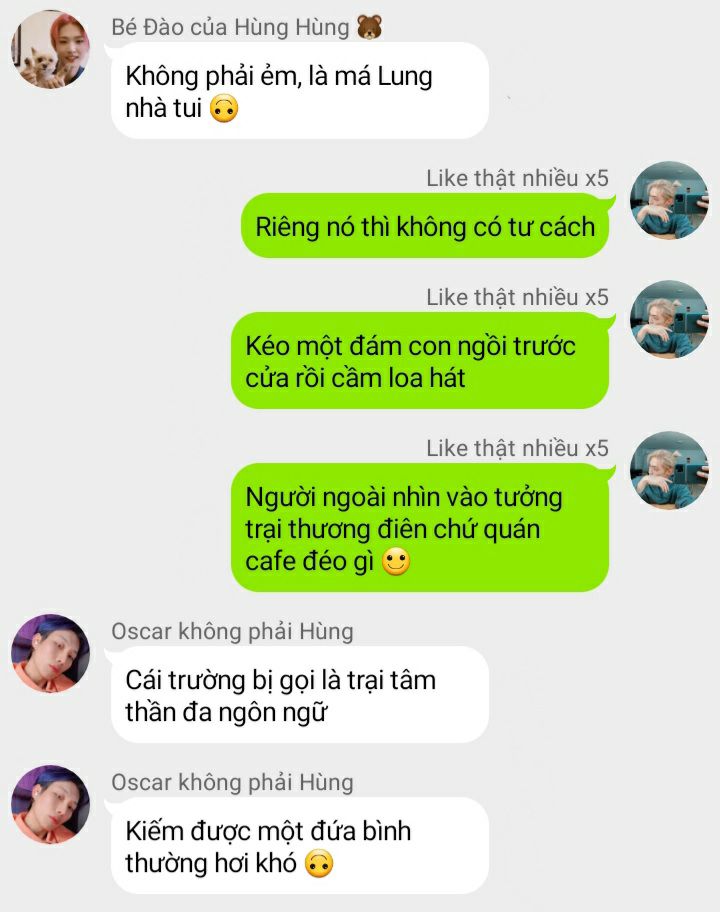Open sender avatar next to "Kéo một đám con" message
The width and height of the screenshot is (720, 912).
[x=669, y=320]
